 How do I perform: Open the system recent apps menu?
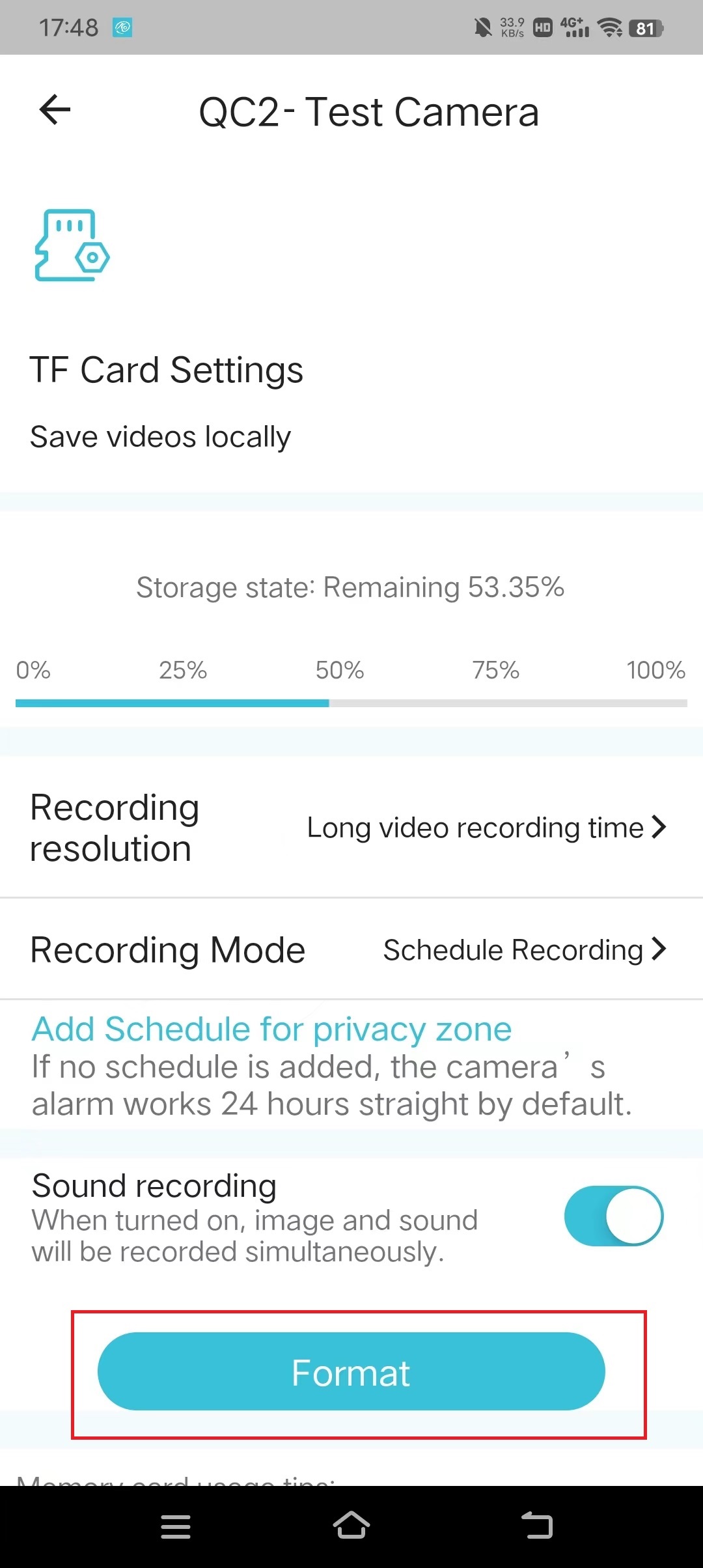tap(176, 1526)
